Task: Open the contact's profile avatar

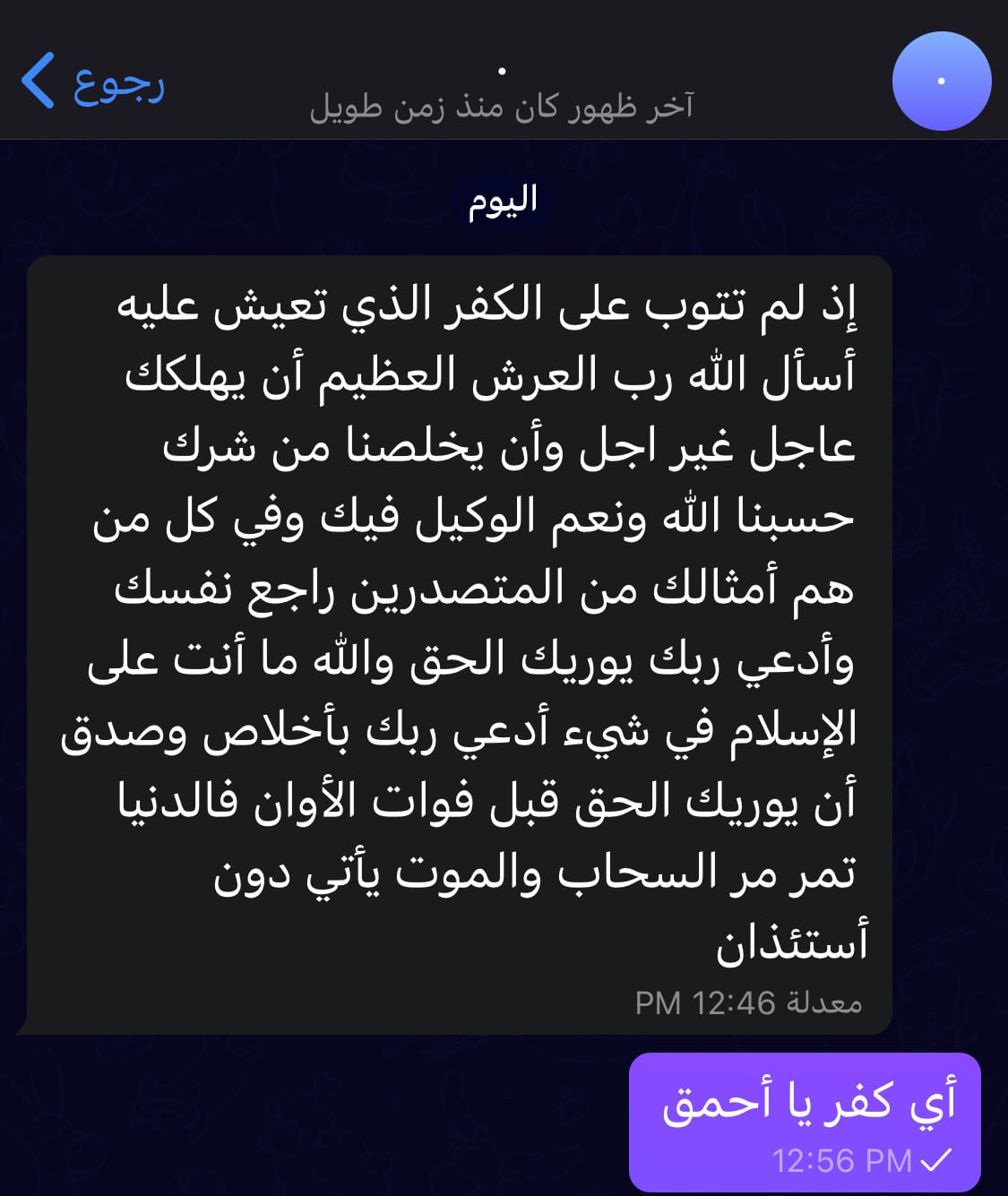Action: [x=941, y=82]
